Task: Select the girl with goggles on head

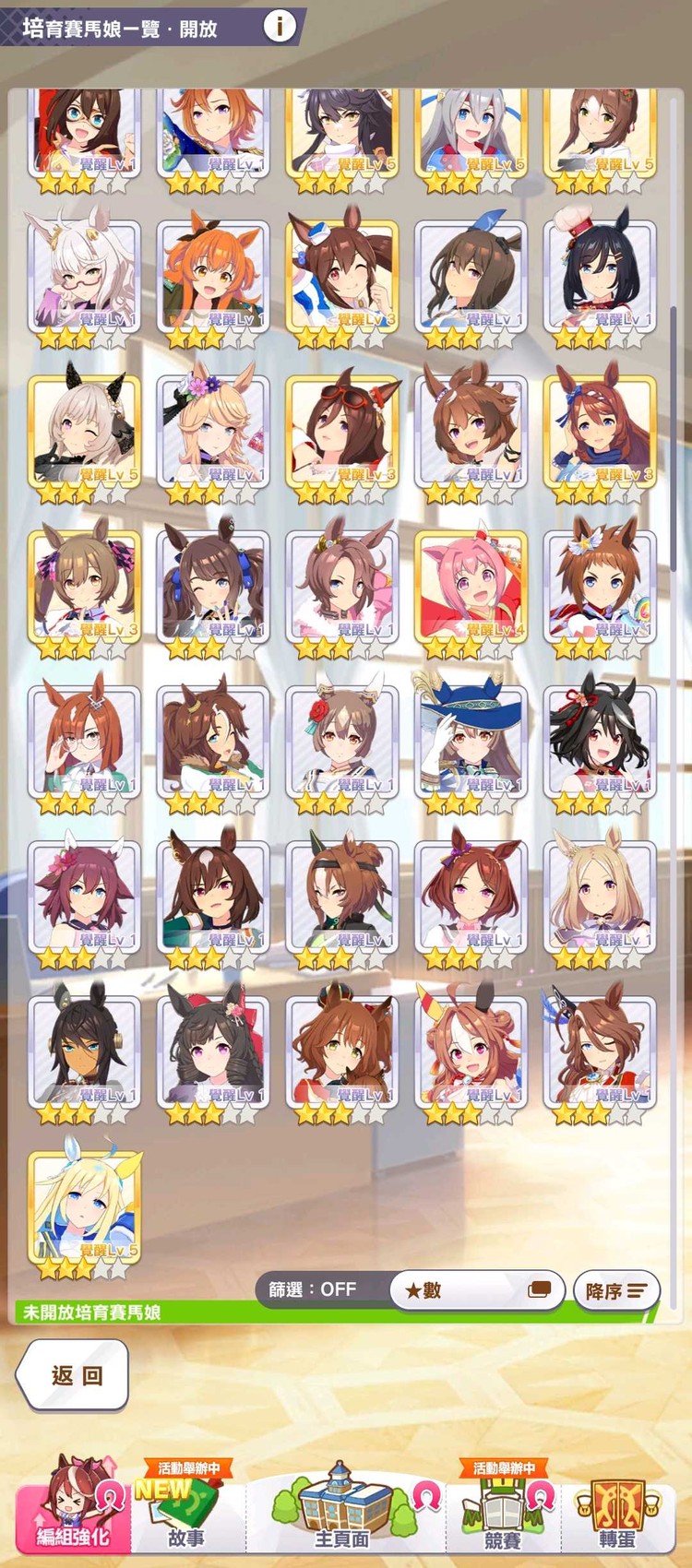Action: pyautogui.click(x=342, y=432)
